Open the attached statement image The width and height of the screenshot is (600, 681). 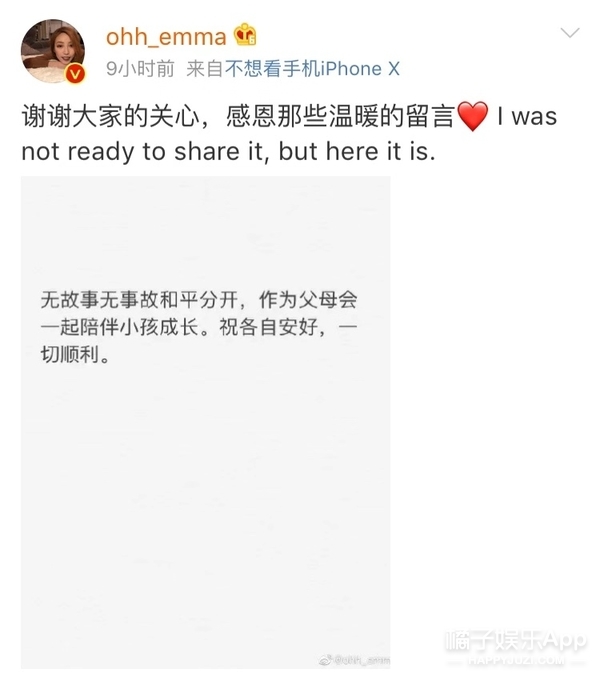(x=206, y=422)
